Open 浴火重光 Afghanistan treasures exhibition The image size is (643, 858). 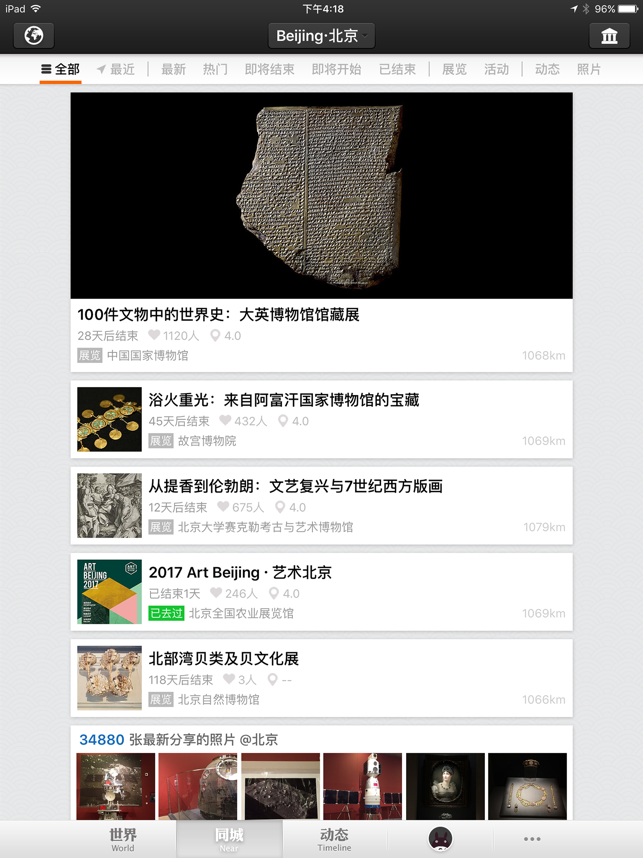pos(321,419)
